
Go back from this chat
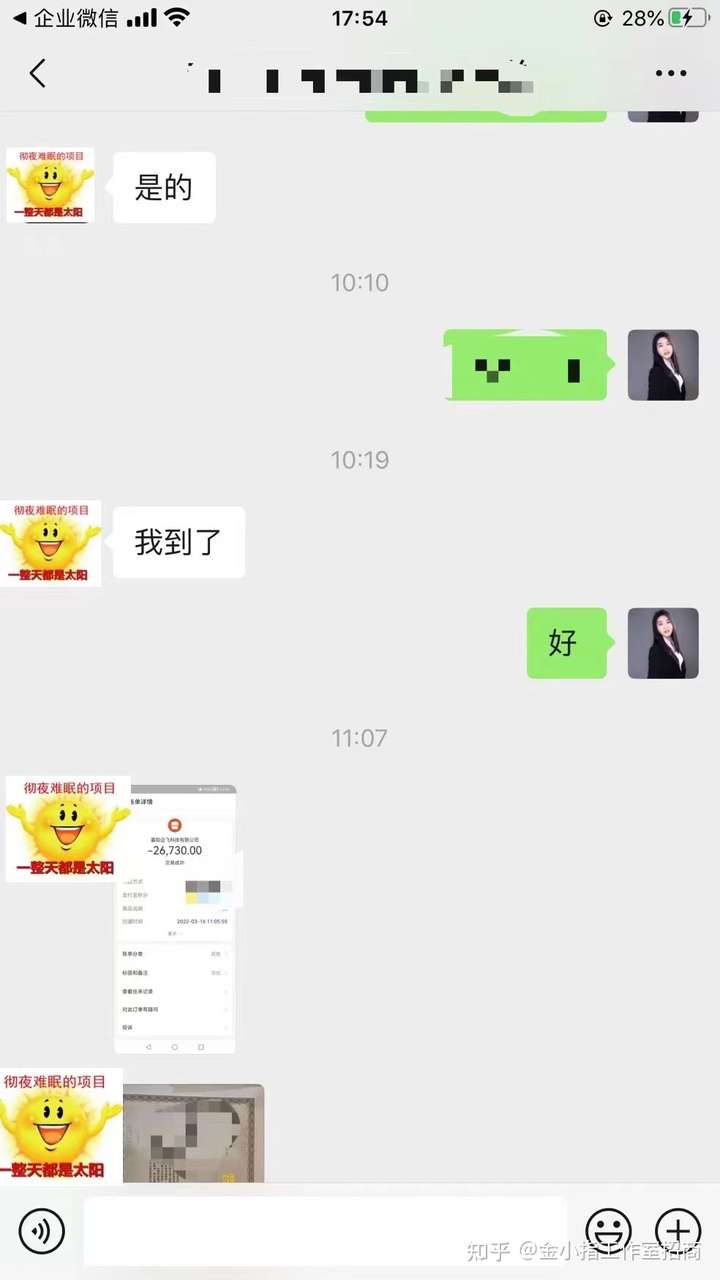38,73
